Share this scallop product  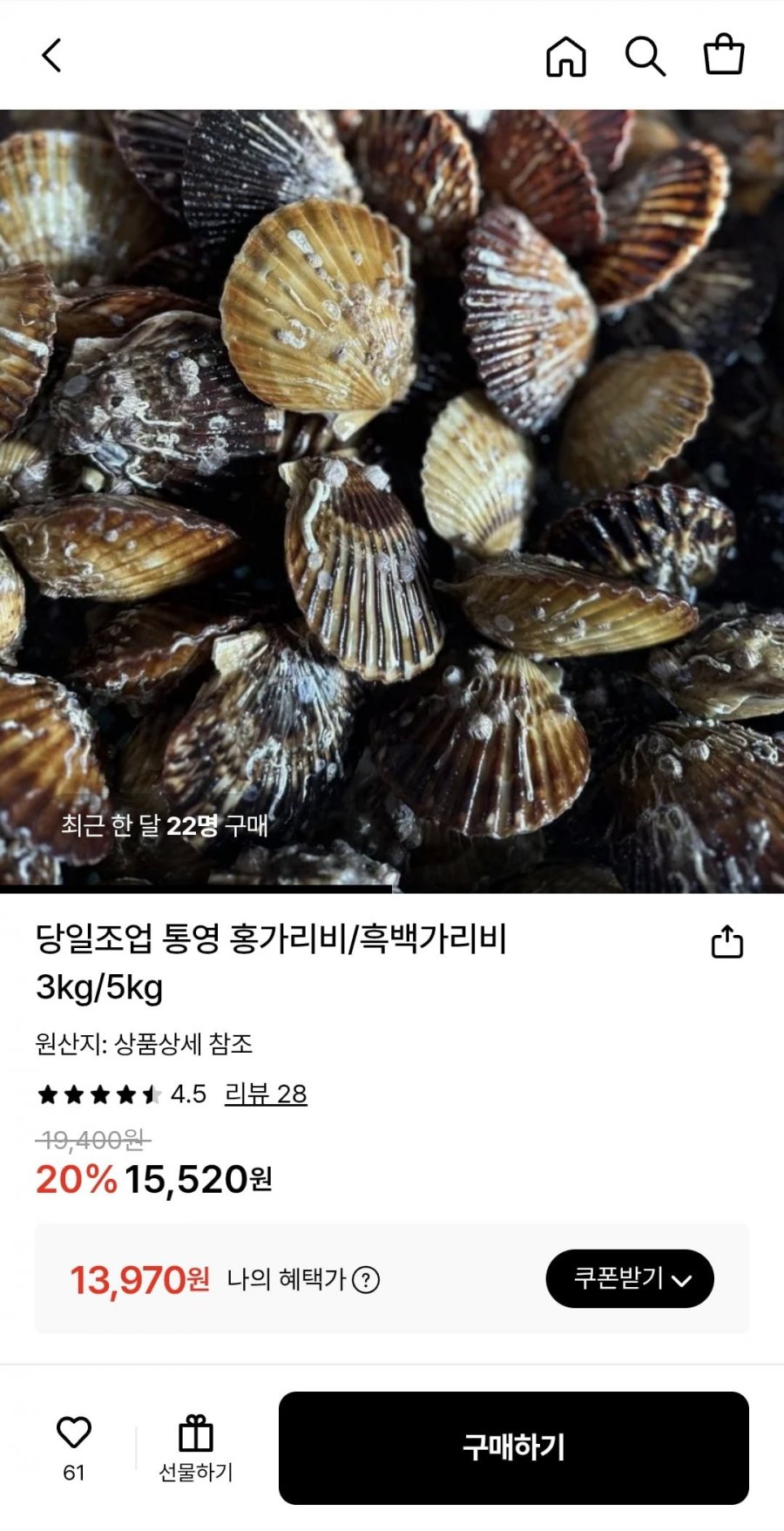click(x=727, y=942)
